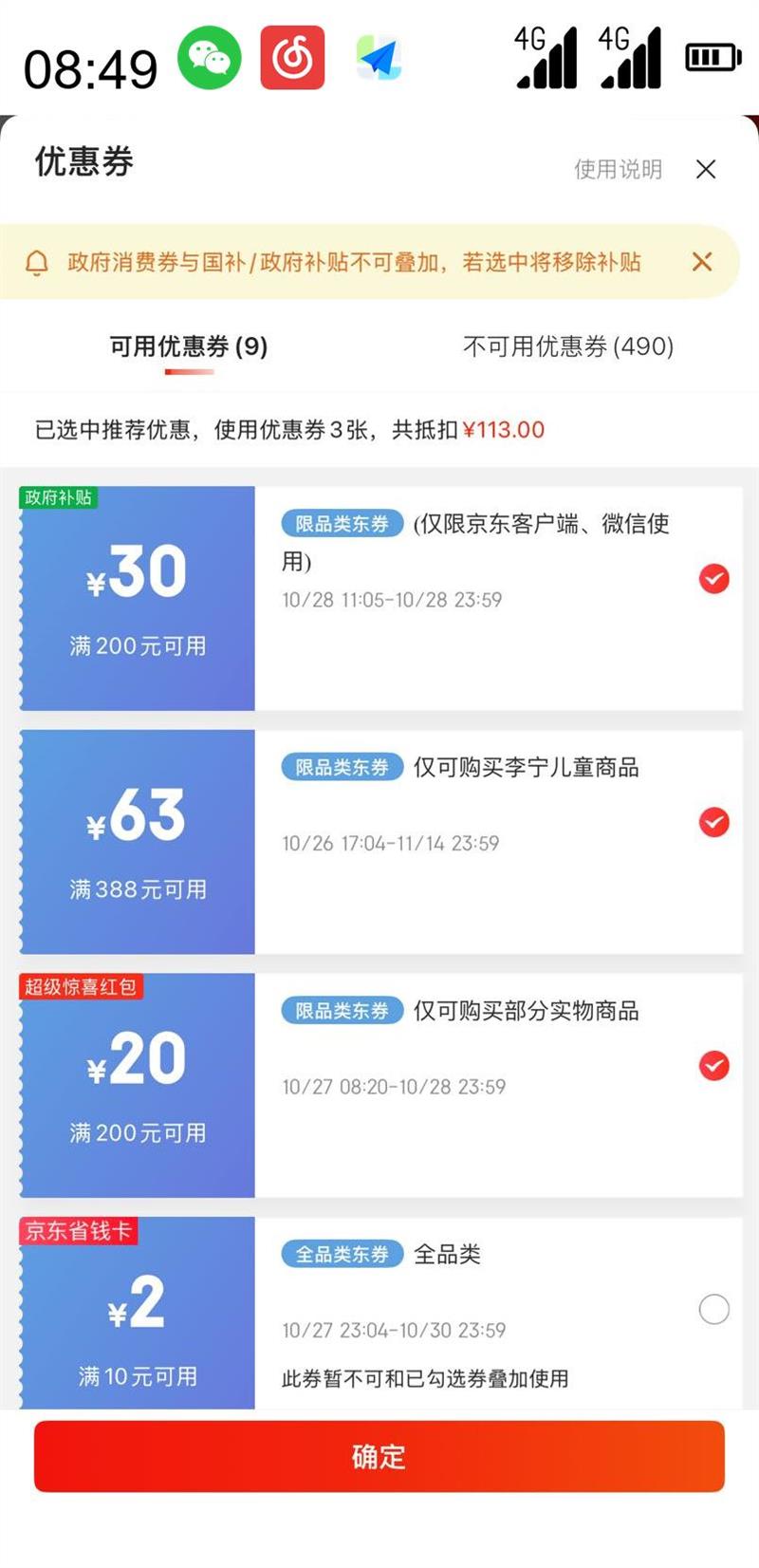Open WeChat from the status bar
The width and height of the screenshot is (759, 1568).
tap(209, 59)
